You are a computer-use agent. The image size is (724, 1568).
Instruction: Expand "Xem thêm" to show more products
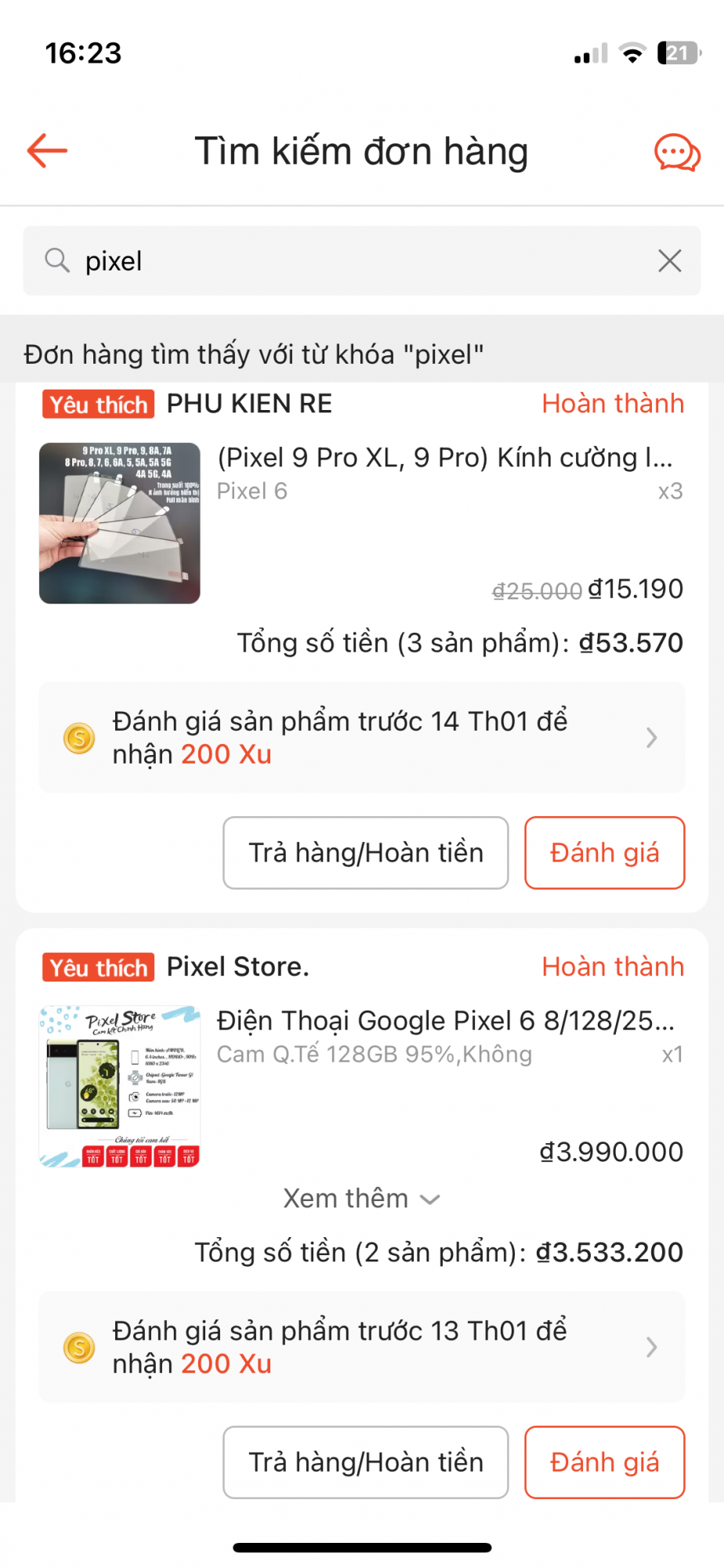tap(361, 1199)
